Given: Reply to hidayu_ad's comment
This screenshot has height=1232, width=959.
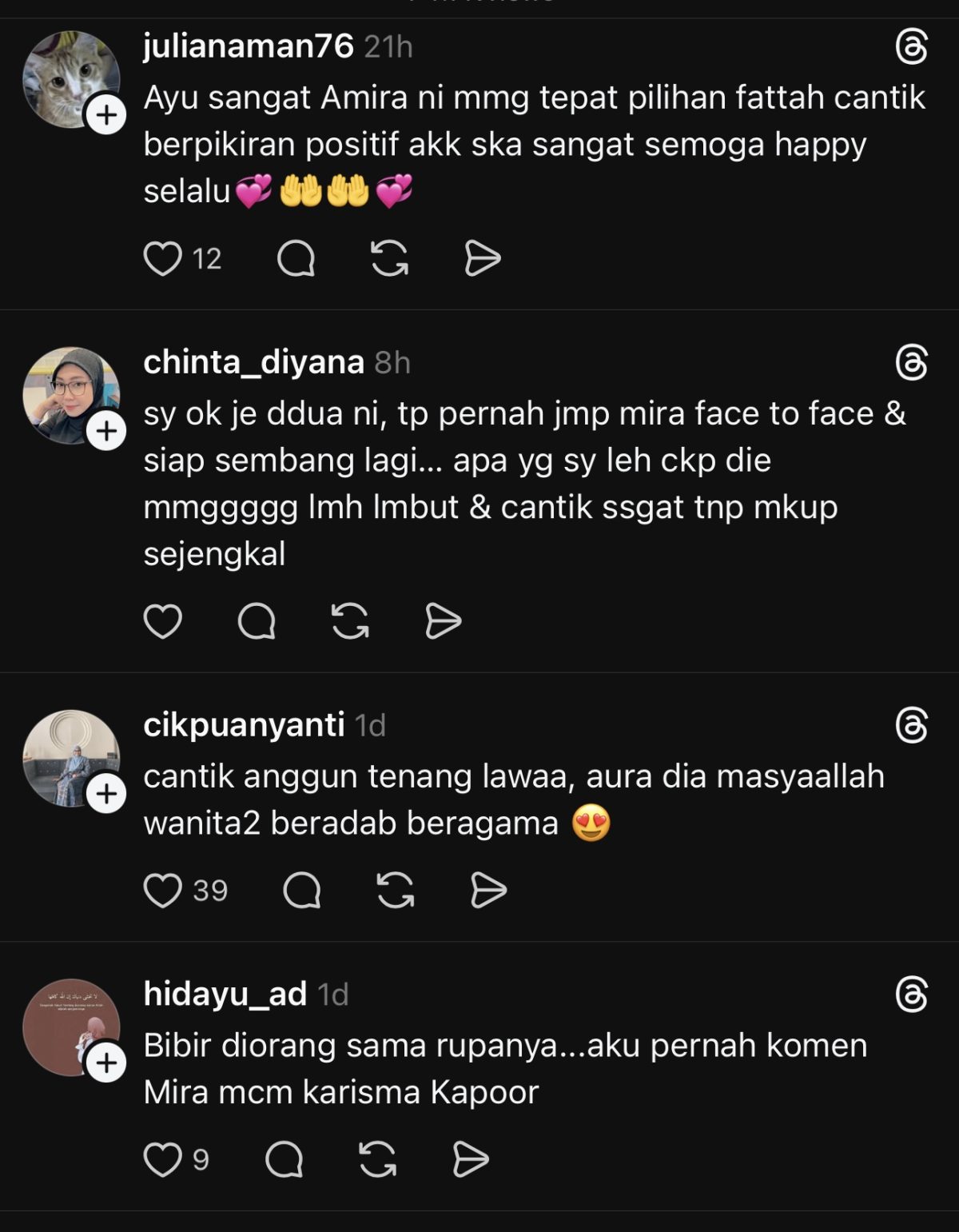Looking at the screenshot, I should [x=284, y=1159].
